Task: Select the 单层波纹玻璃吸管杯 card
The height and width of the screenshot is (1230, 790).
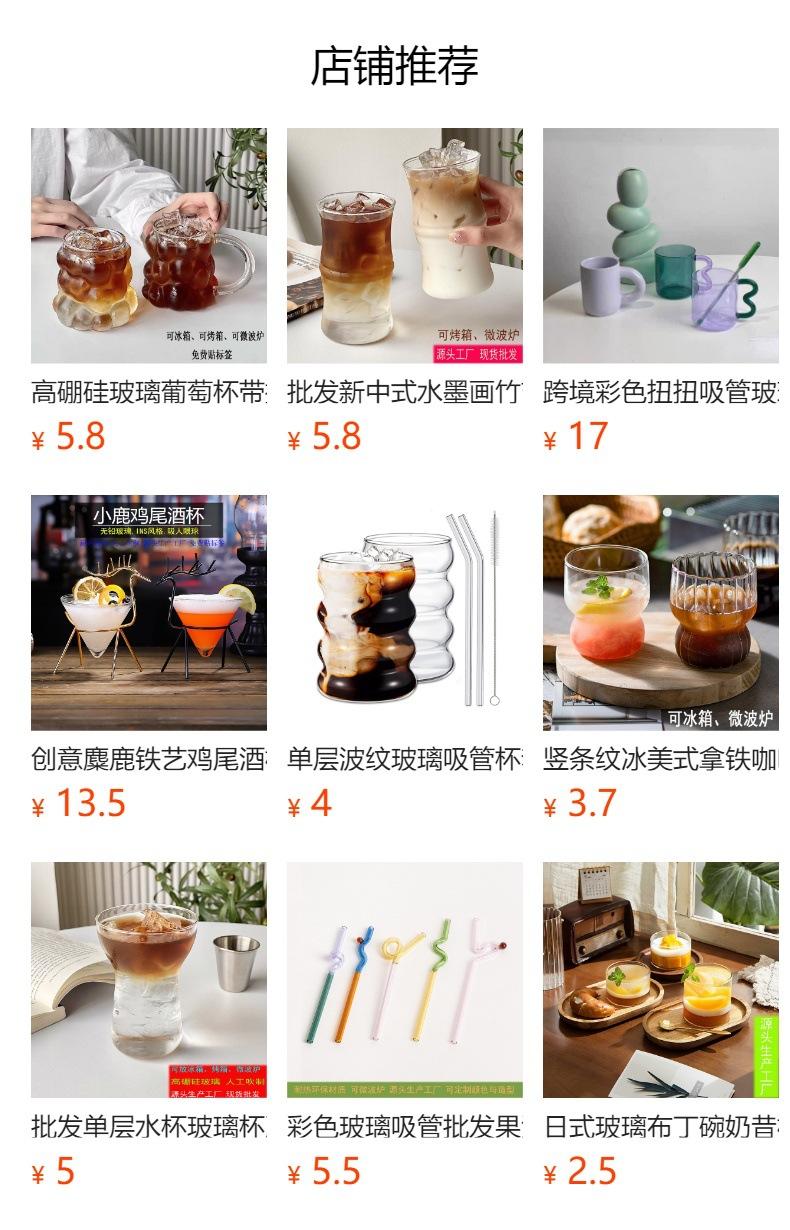Action: pyautogui.click(x=405, y=658)
